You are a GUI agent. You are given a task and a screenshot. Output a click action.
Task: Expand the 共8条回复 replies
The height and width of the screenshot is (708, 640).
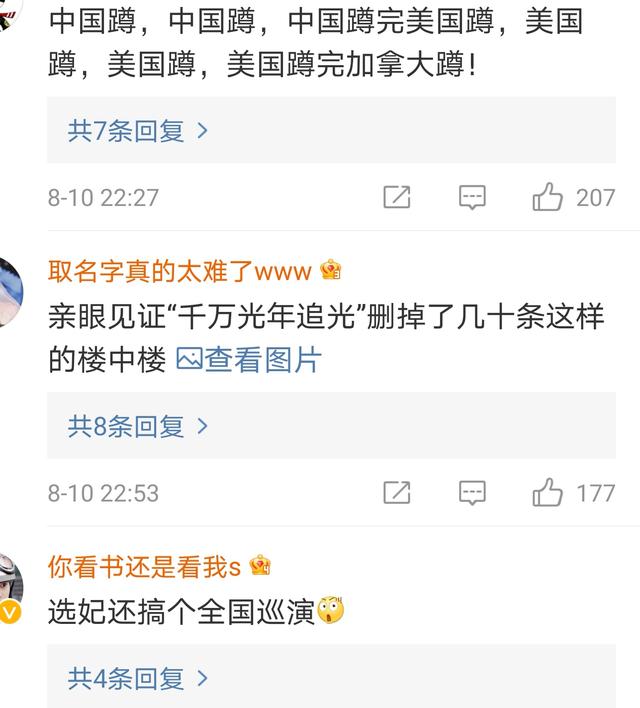point(138,427)
